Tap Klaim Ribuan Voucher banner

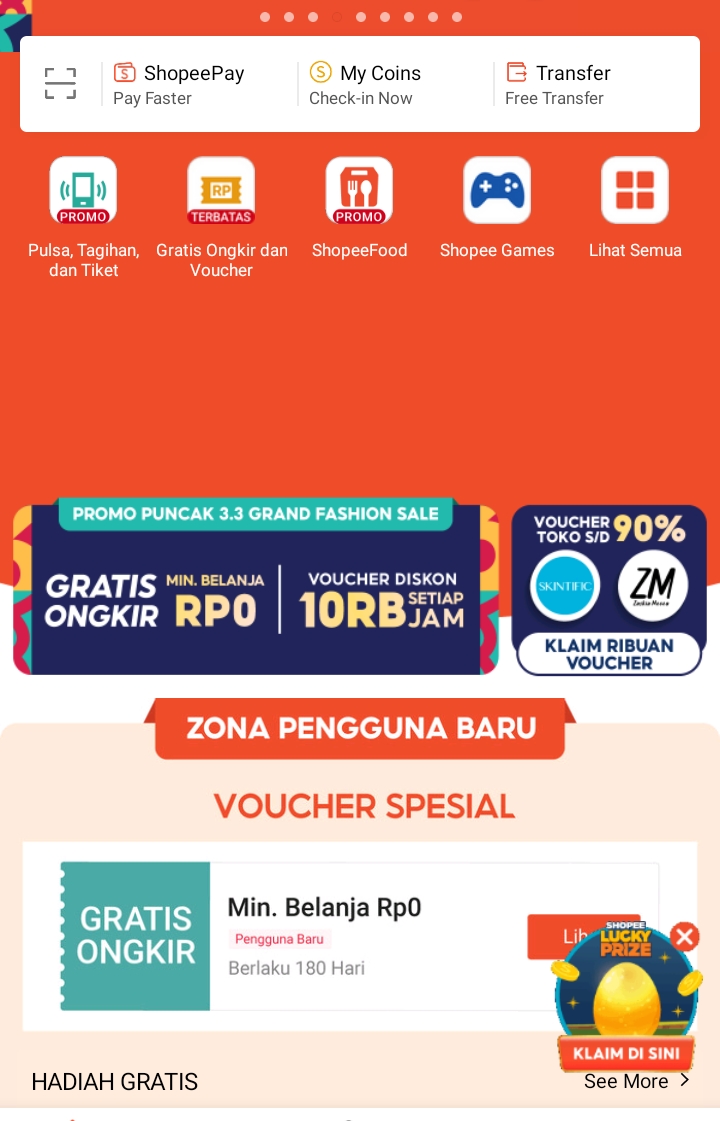click(609, 590)
